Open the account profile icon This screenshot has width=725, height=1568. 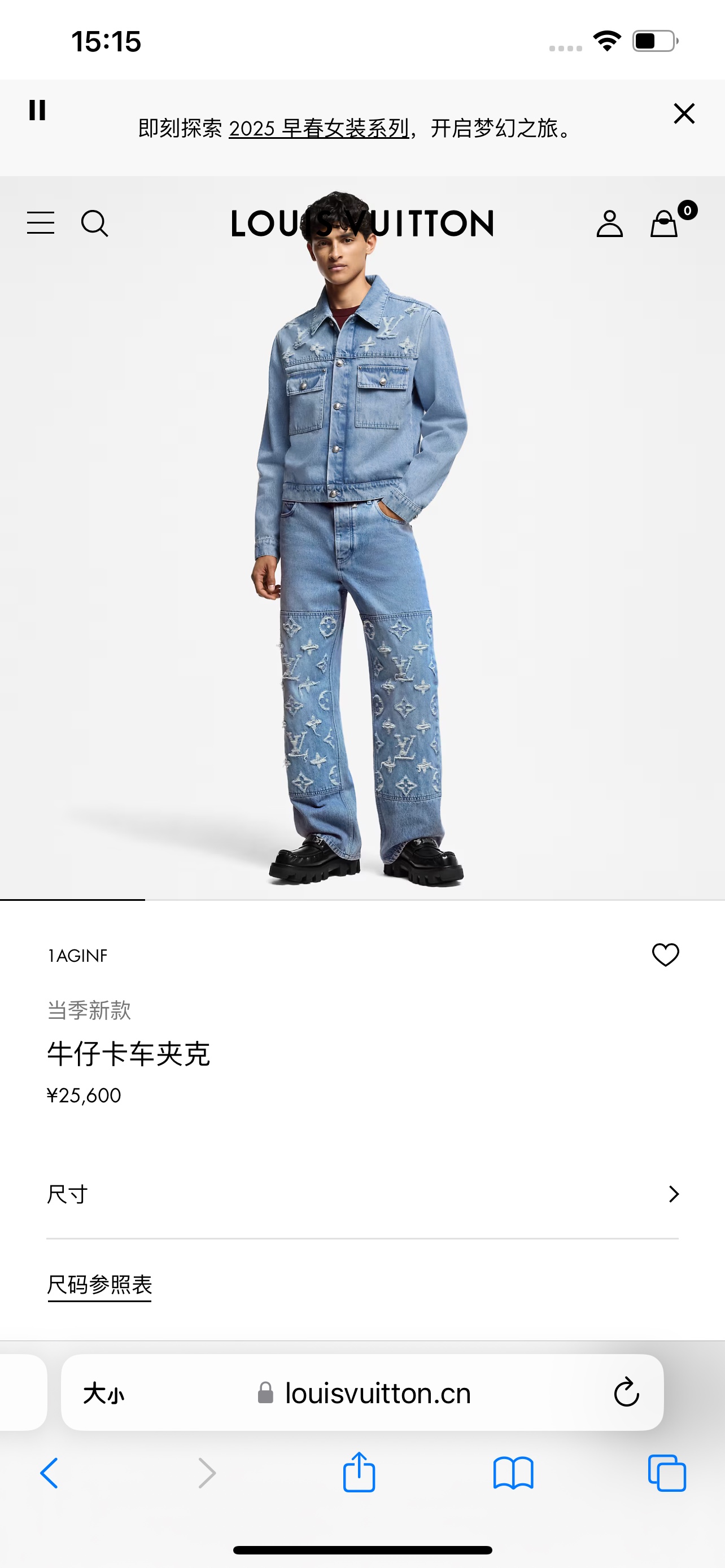click(x=609, y=224)
